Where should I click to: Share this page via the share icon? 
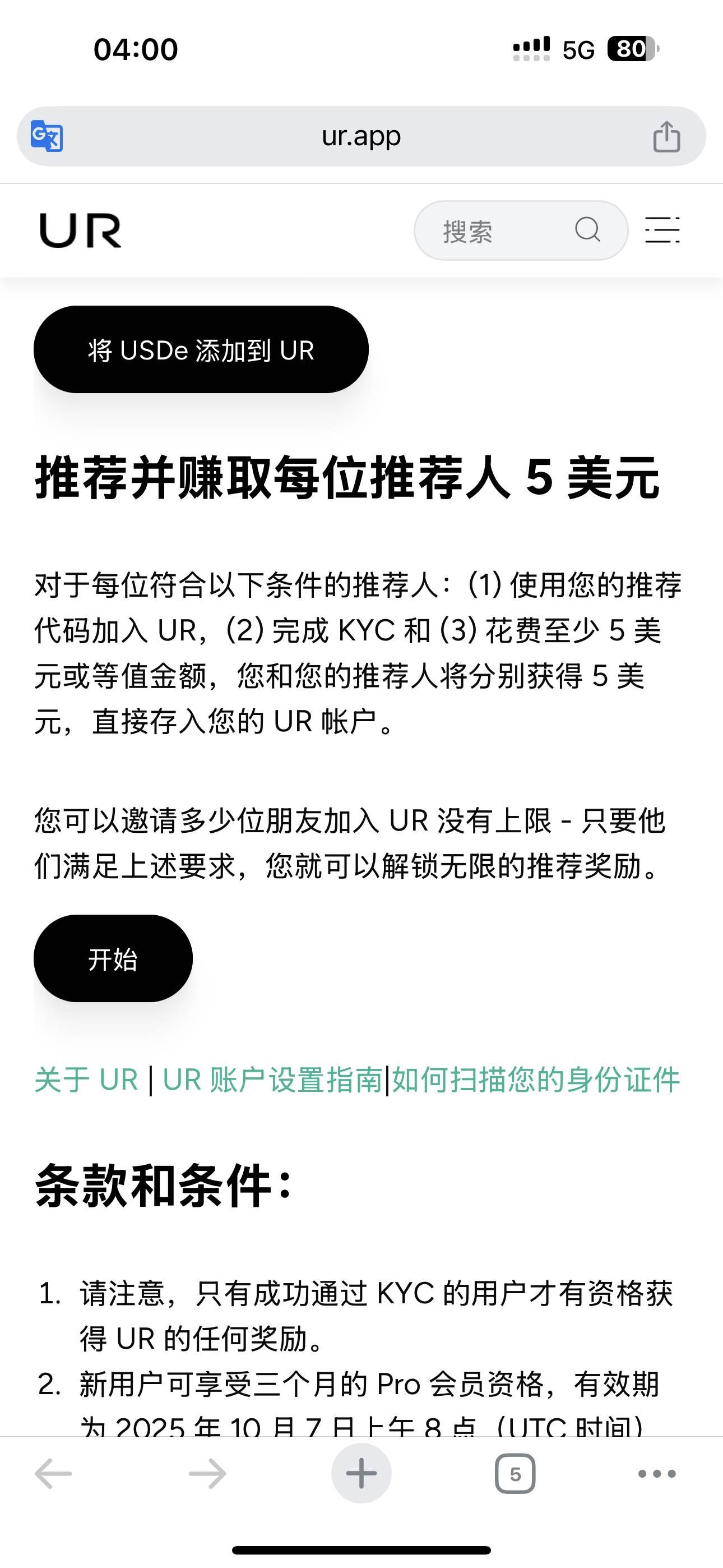coord(666,136)
